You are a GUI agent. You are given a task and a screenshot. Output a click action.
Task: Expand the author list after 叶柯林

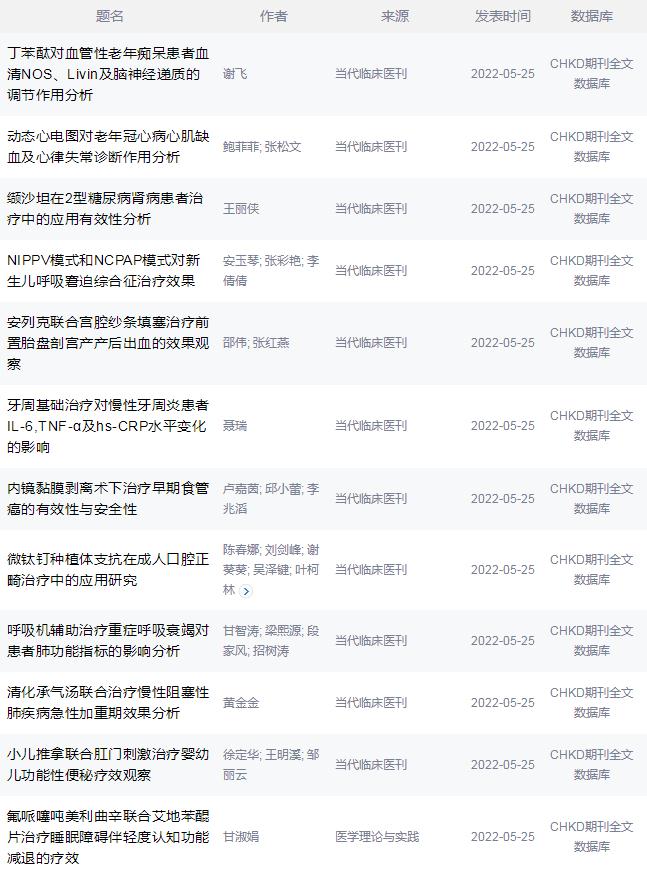coord(246,591)
